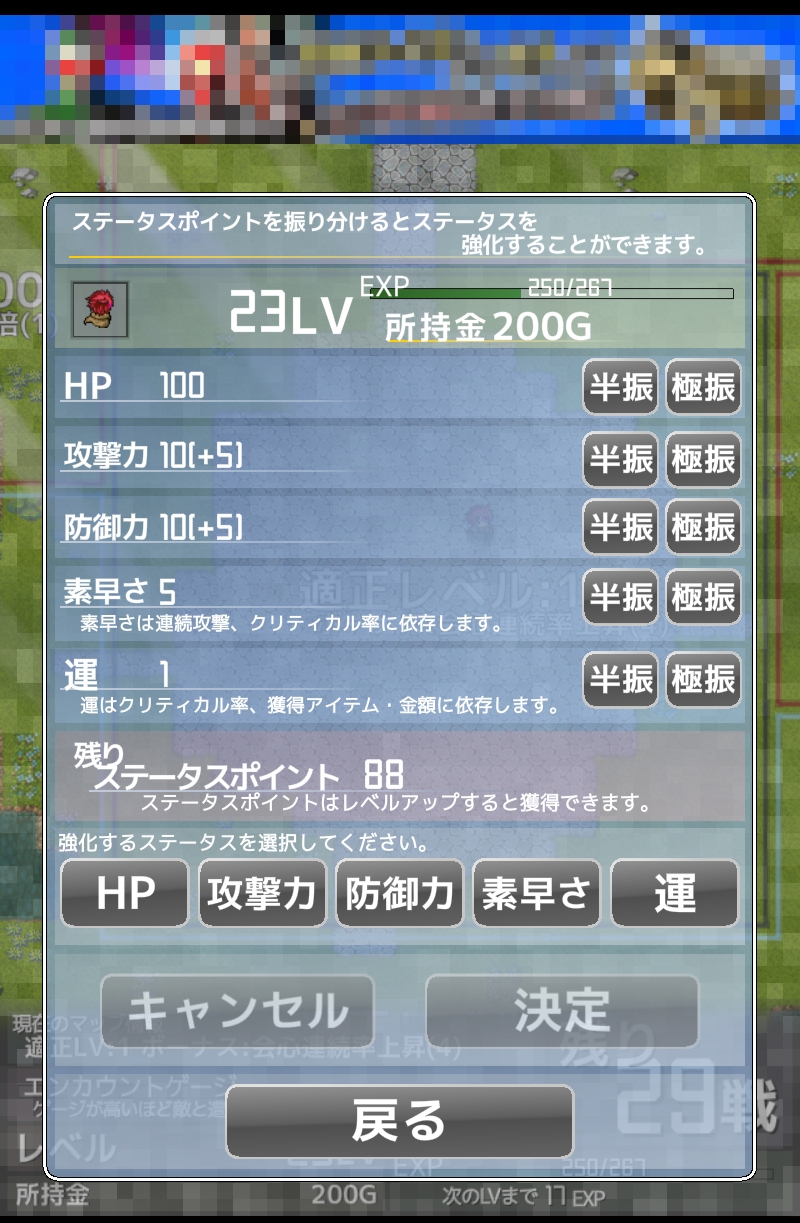The image size is (800, 1223).
Task: Tap the キャンセル button
Action: click(x=237, y=1011)
